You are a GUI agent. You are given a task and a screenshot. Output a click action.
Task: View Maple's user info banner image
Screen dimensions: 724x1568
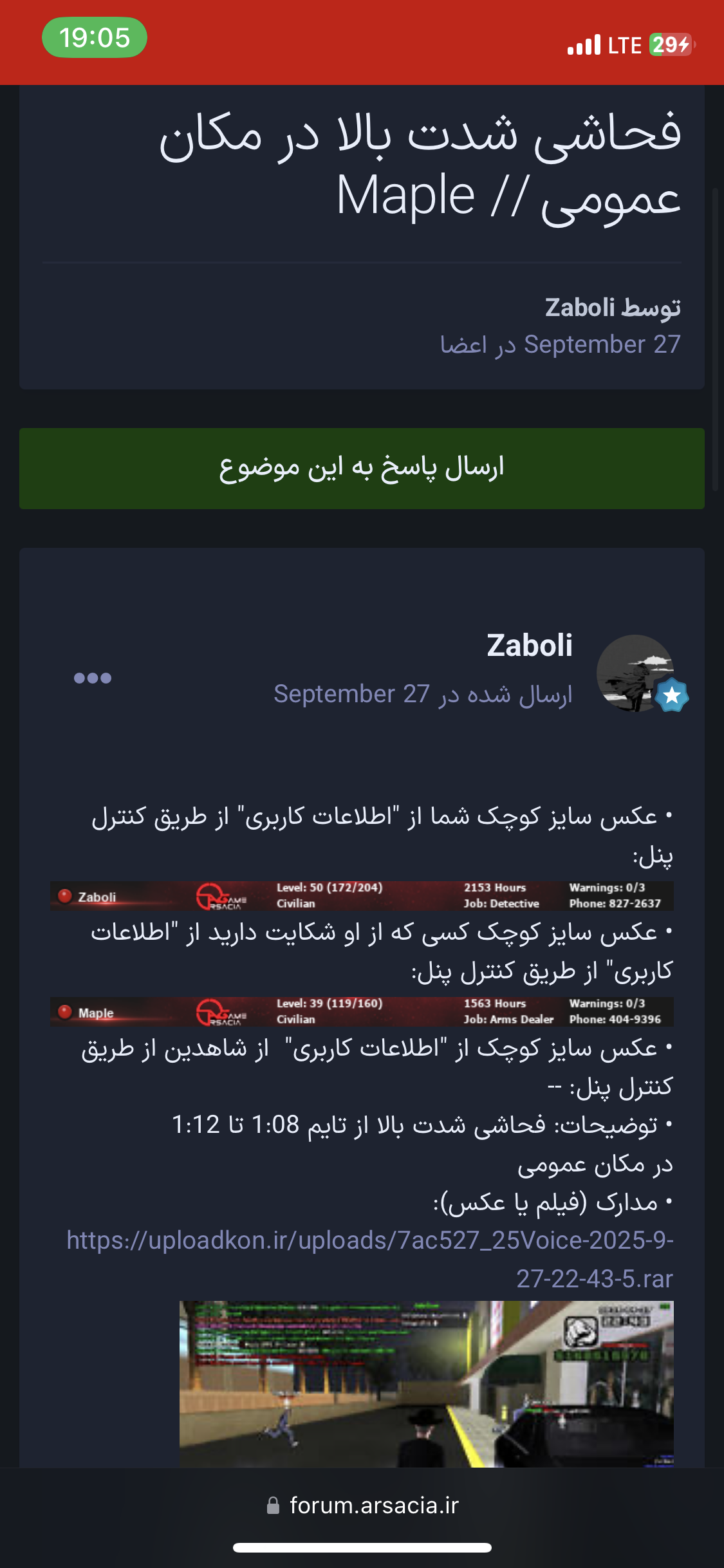(x=362, y=1011)
